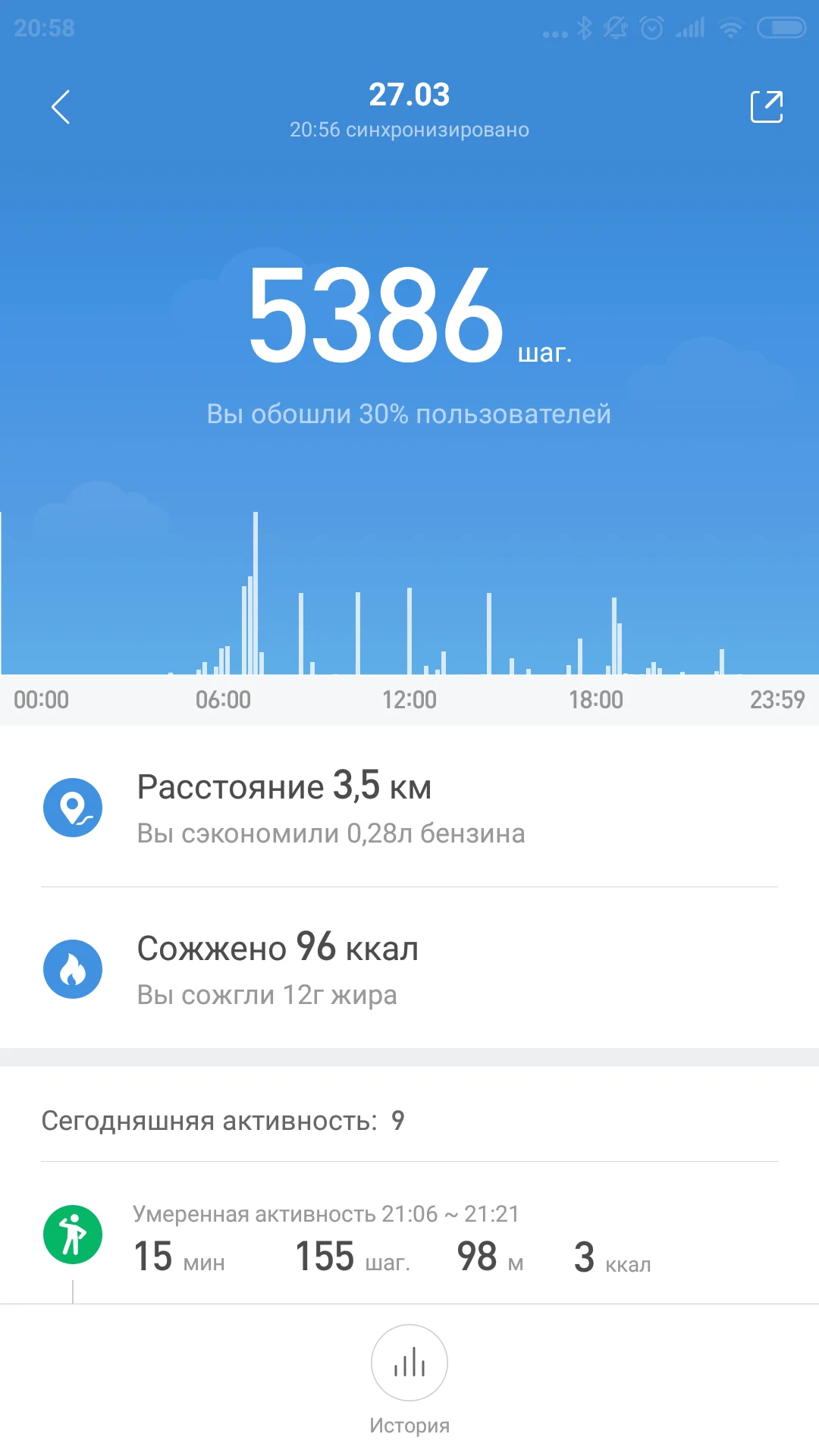
Task: Select the 30% пользователей ranking text
Action: [x=409, y=414]
